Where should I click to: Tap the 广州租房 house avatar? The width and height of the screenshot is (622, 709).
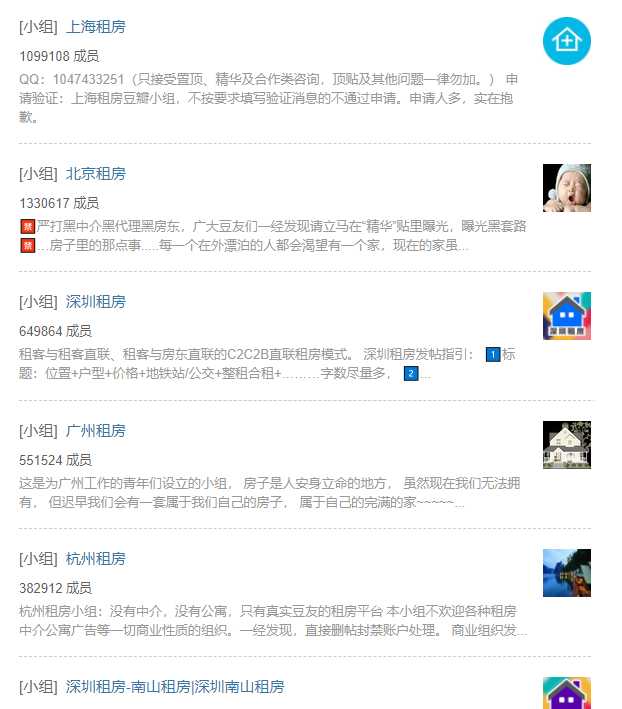tap(566, 445)
